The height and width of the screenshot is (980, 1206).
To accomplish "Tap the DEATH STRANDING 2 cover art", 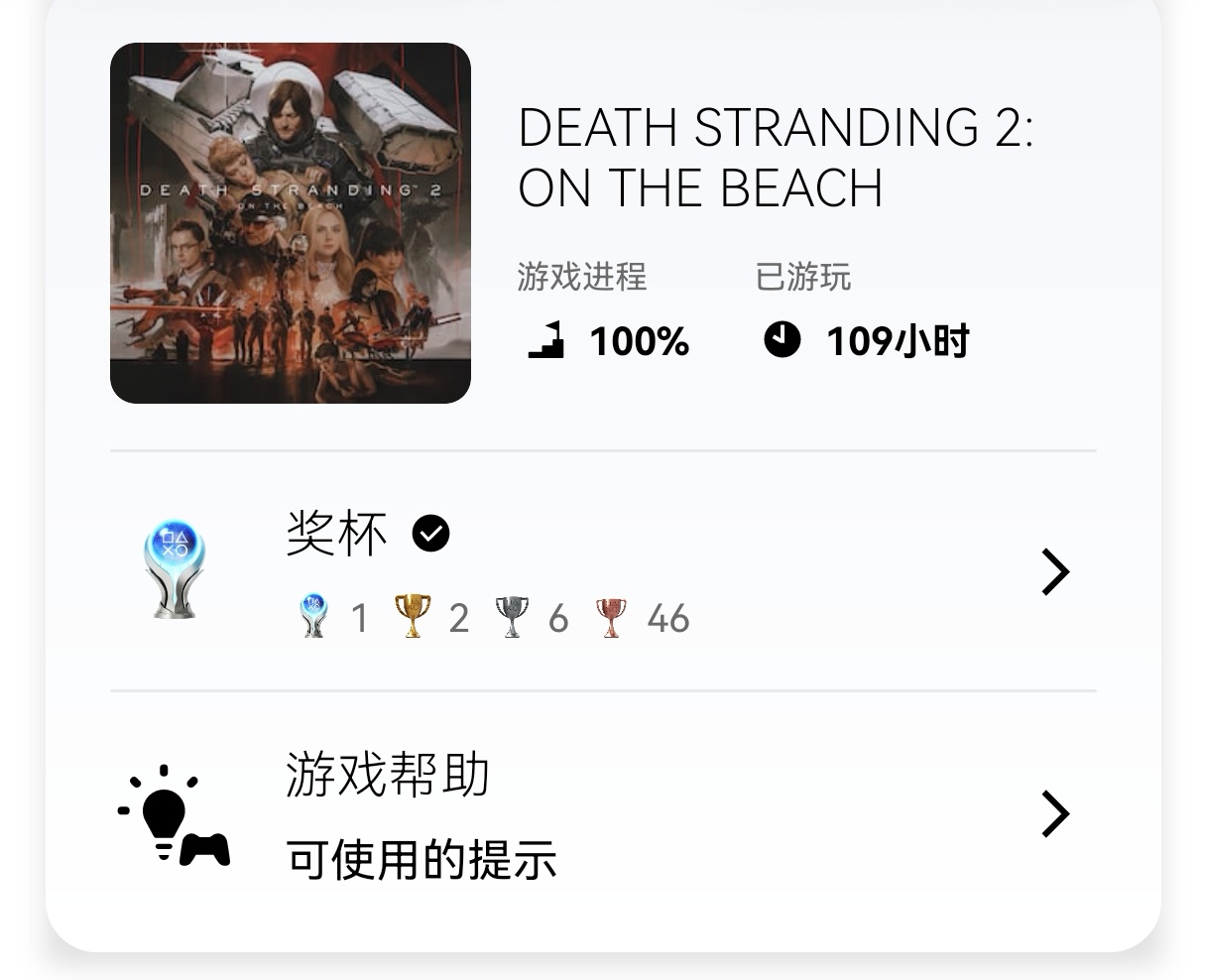I will [x=291, y=223].
